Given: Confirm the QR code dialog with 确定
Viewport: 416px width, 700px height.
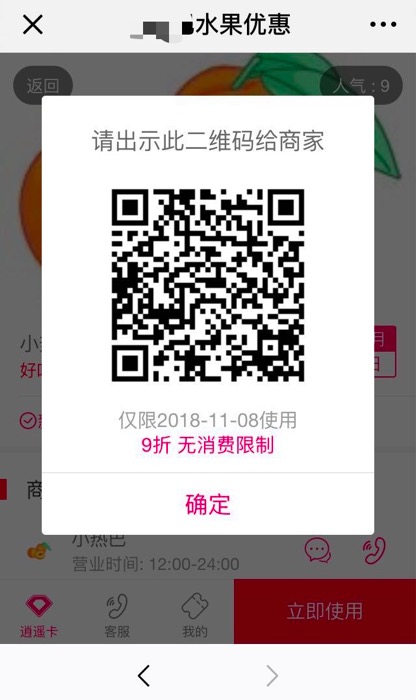Looking at the screenshot, I should point(208,504).
